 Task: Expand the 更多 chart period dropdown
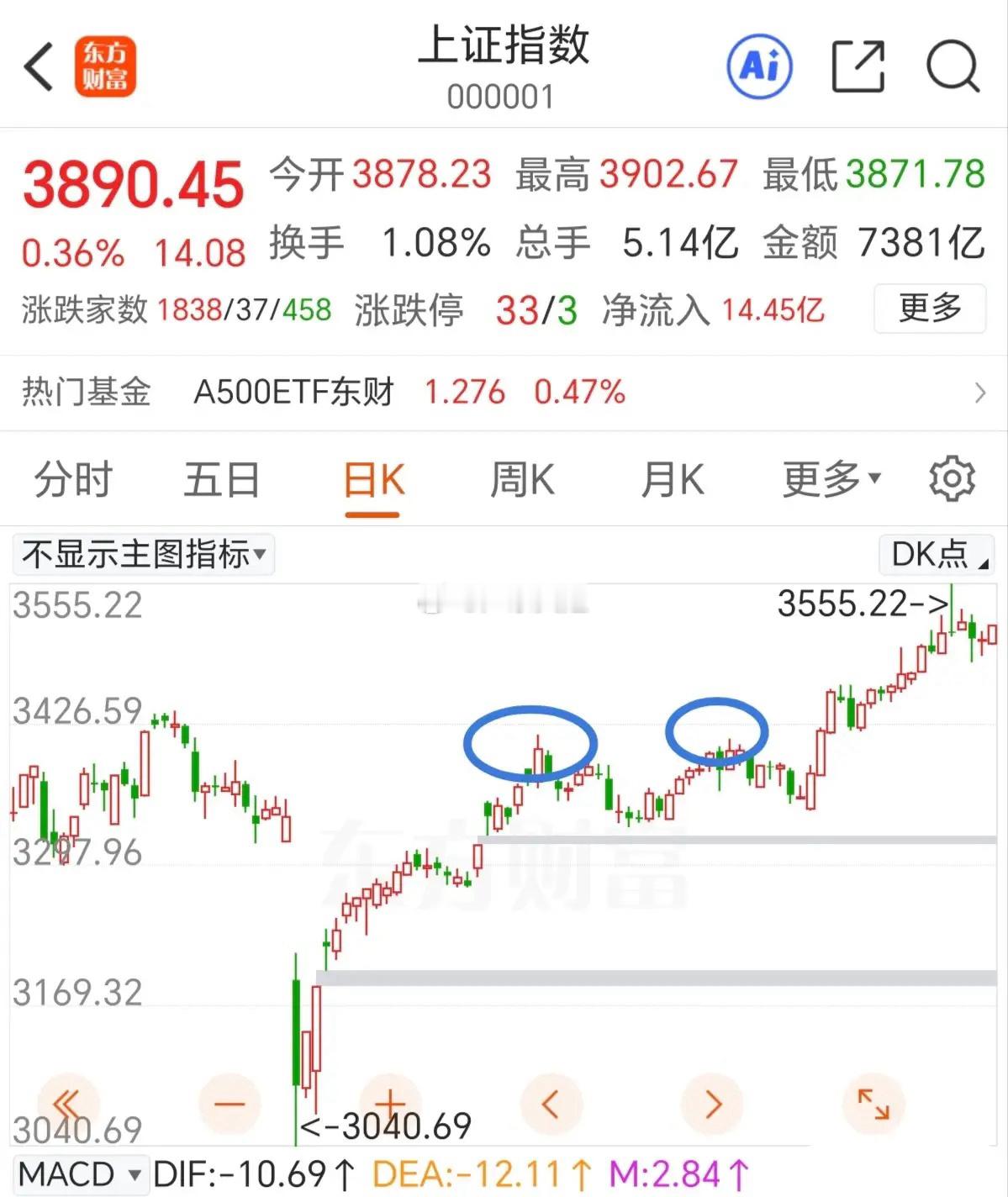click(x=829, y=477)
